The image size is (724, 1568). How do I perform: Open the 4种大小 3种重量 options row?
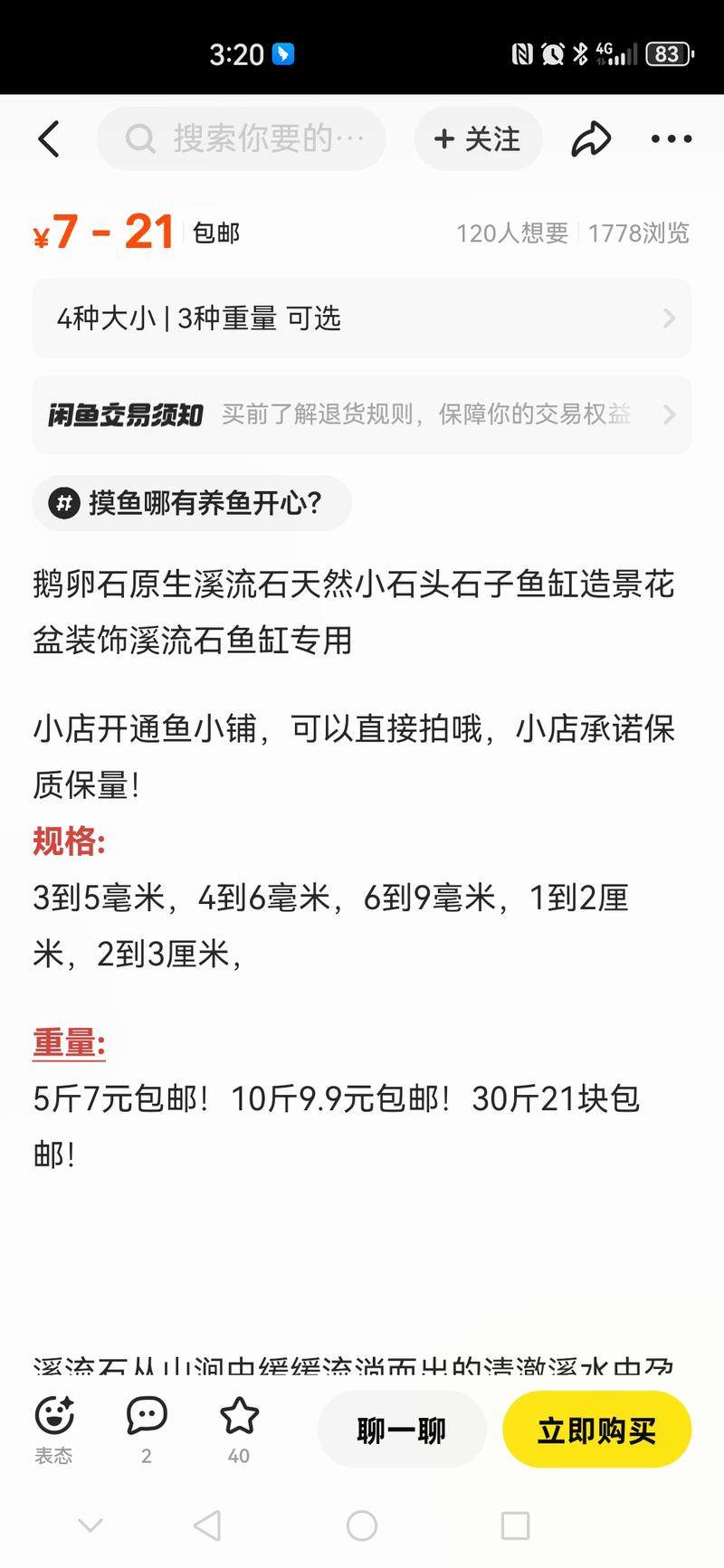pos(362,318)
